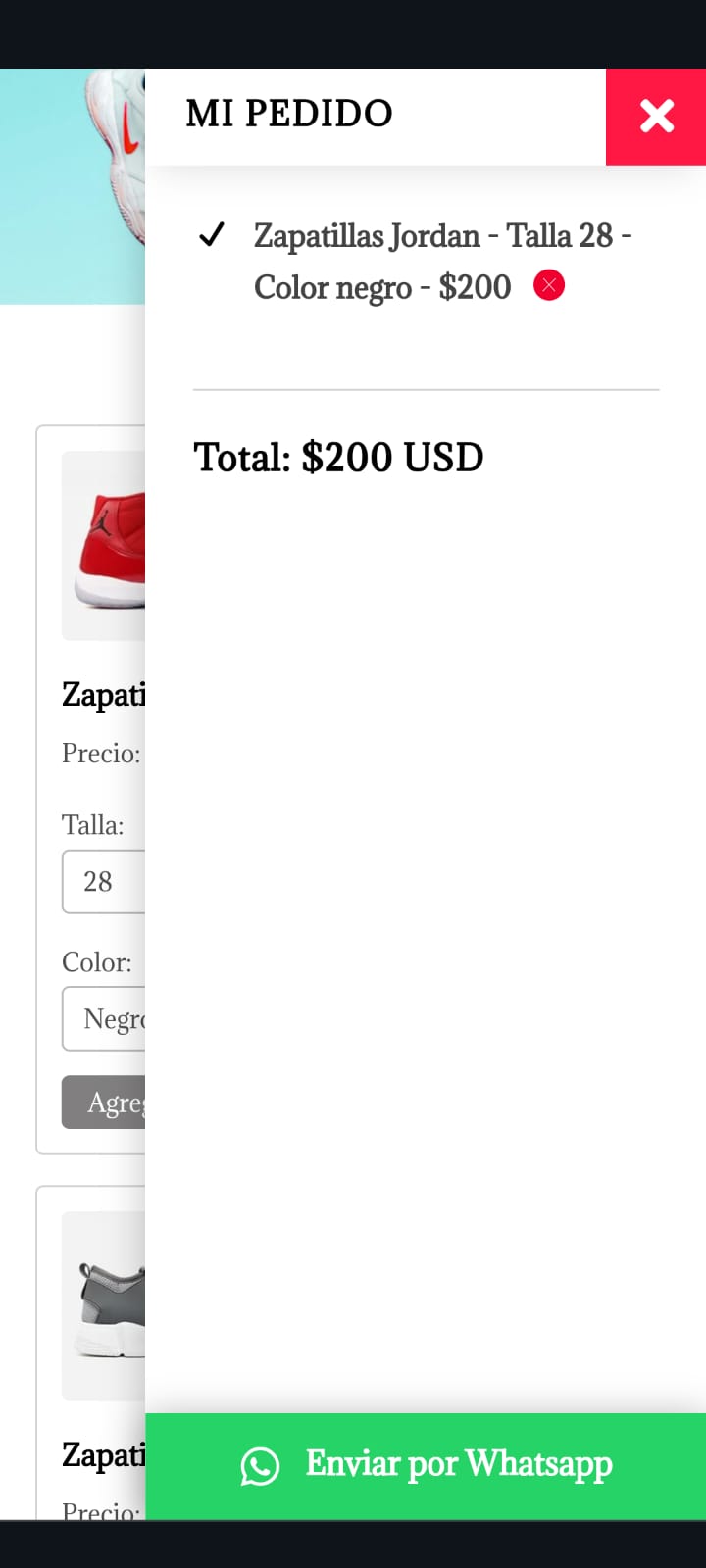This screenshot has height=1568, width=706.
Task: Tap the gray Agregar button
Action: point(104,1102)
